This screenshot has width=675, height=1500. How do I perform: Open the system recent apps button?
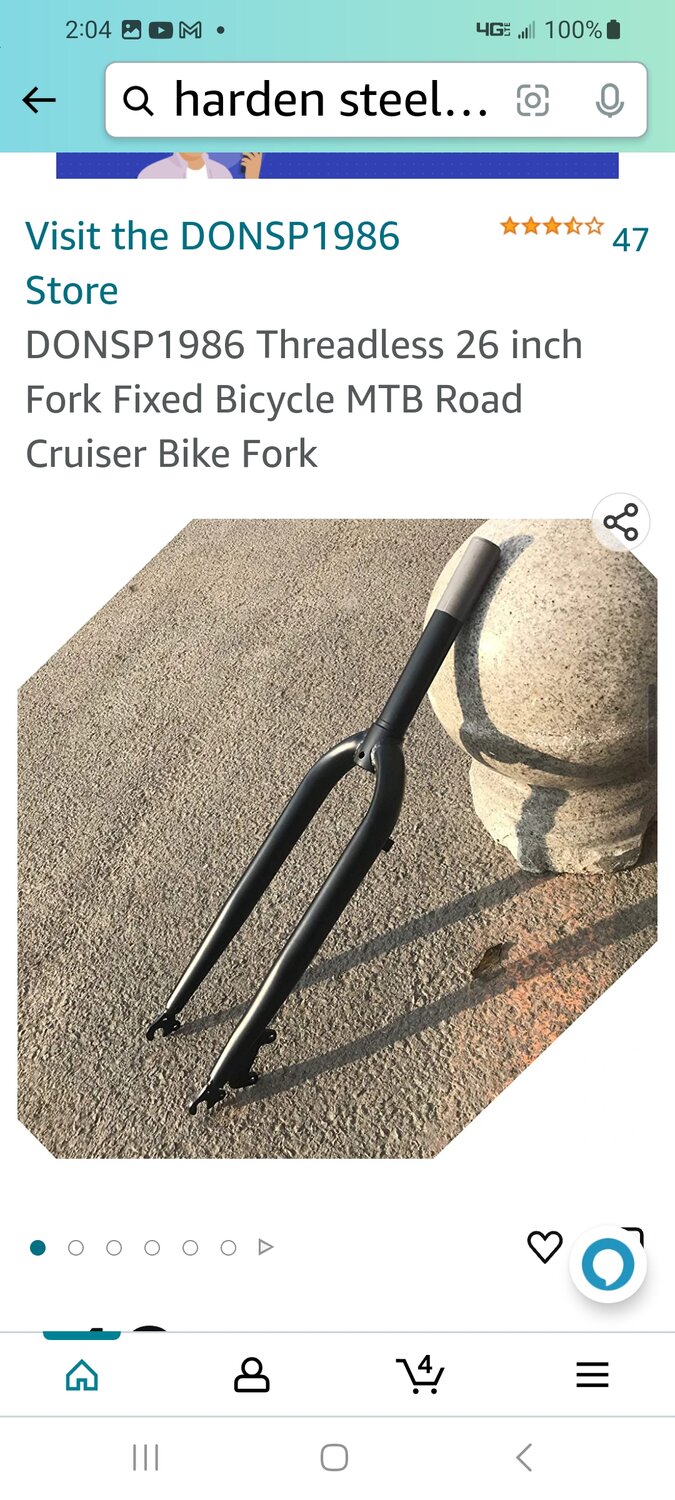[146, 1458]
